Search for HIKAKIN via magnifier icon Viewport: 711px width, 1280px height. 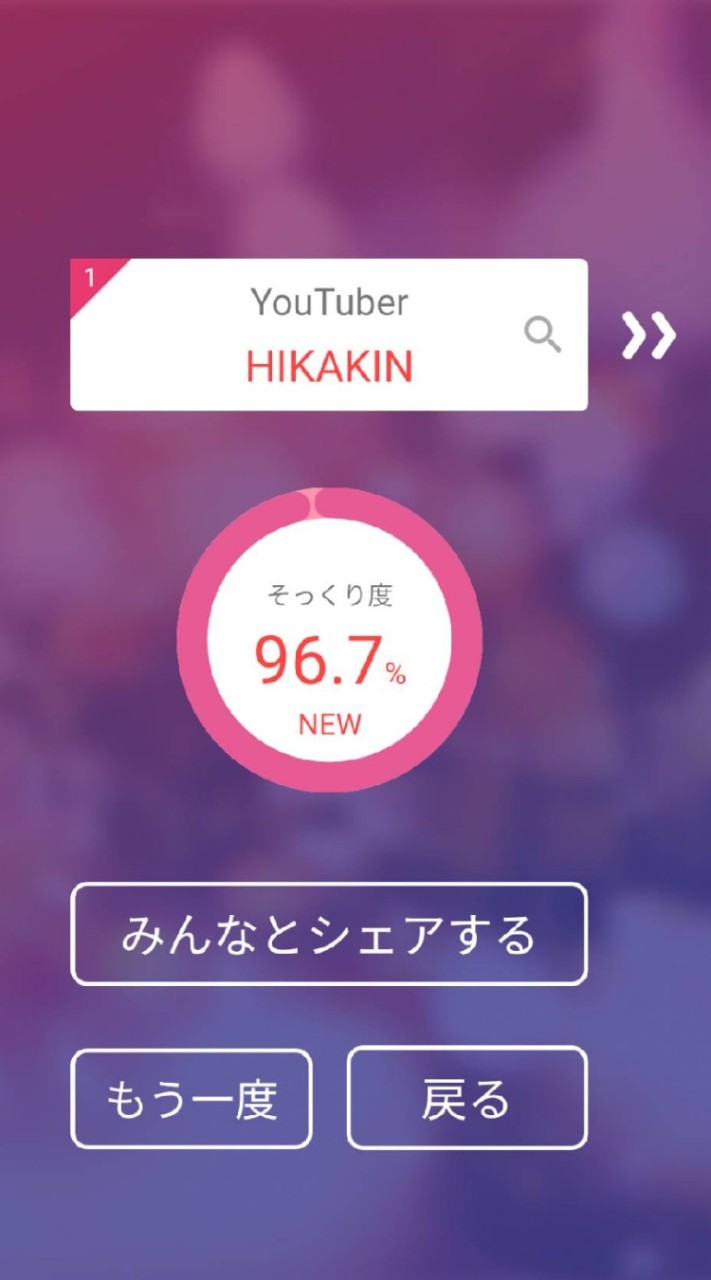click(x=543, y=336)
